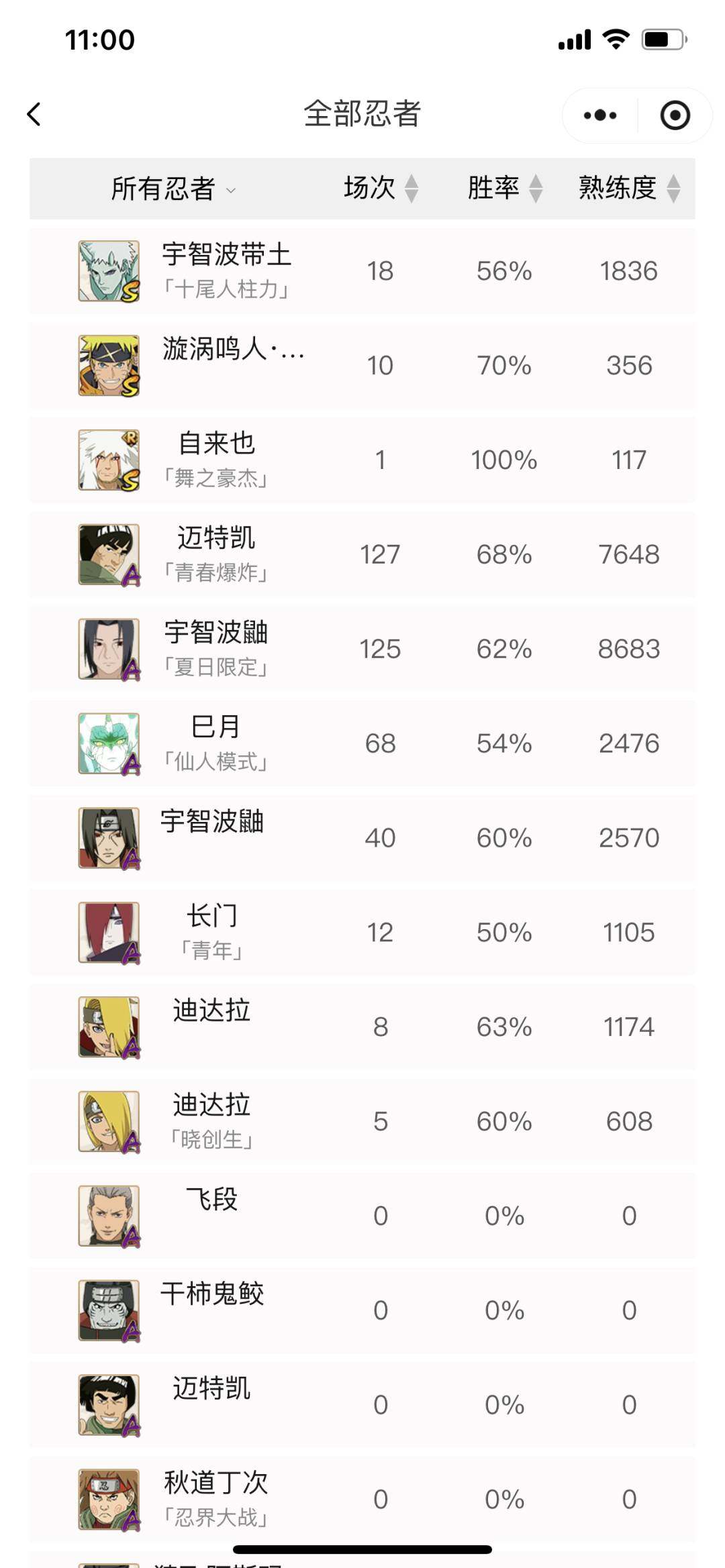This screenshot has height=1568, width=725.
Task: Tap 宇智波带土's character avatar icon
Action: click(107, 270)
